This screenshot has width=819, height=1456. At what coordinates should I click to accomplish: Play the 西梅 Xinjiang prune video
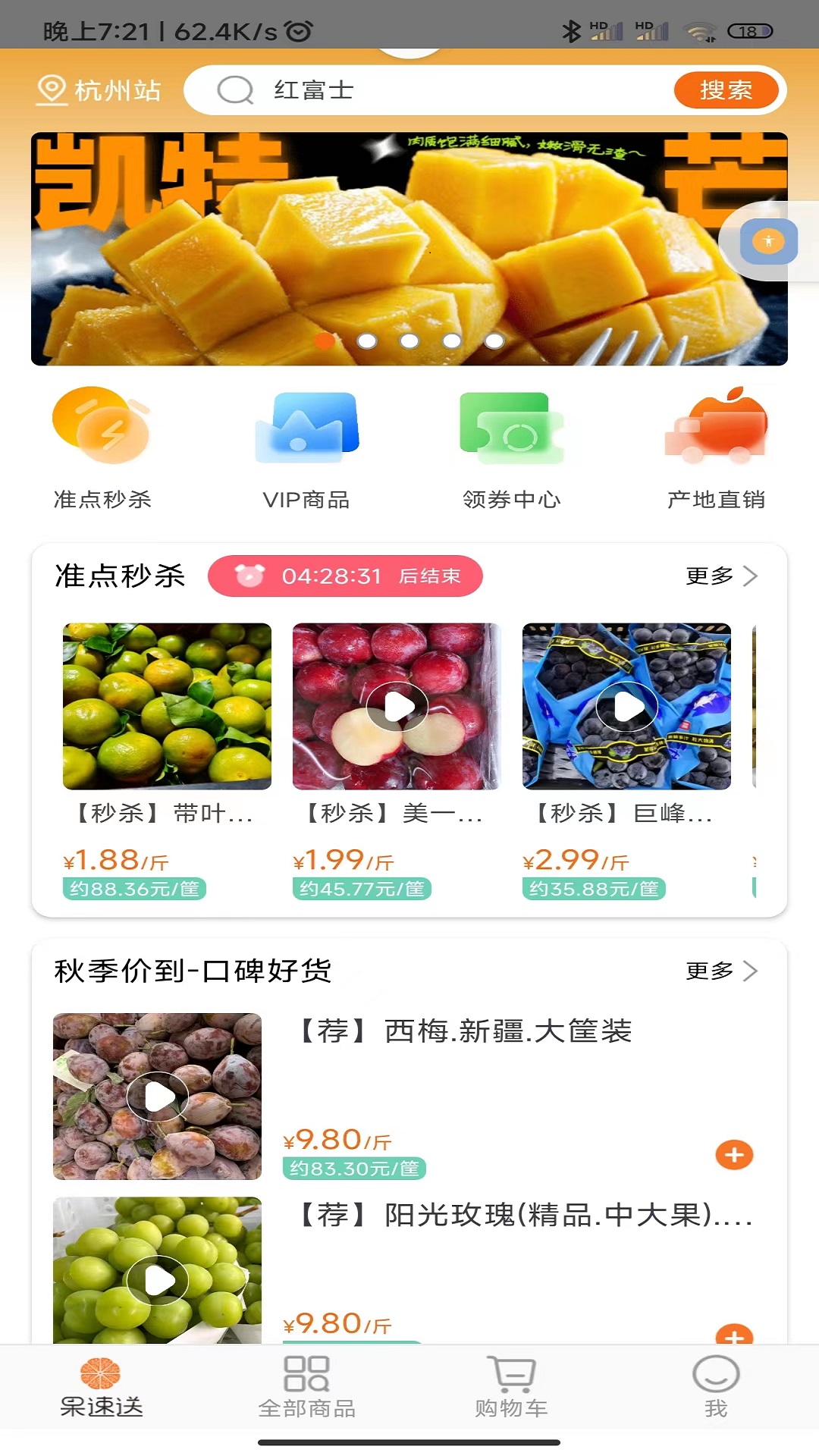tap(159, 1094)
